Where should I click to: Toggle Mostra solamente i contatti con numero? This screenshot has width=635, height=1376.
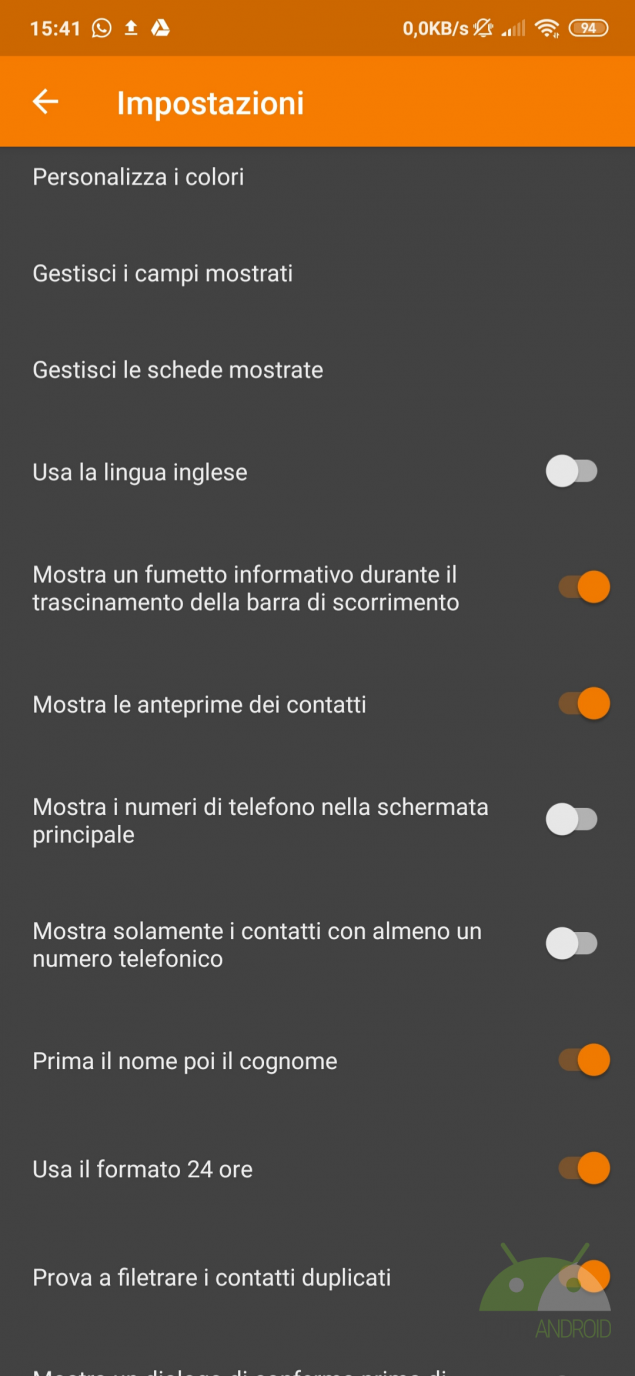click(572, 944)
